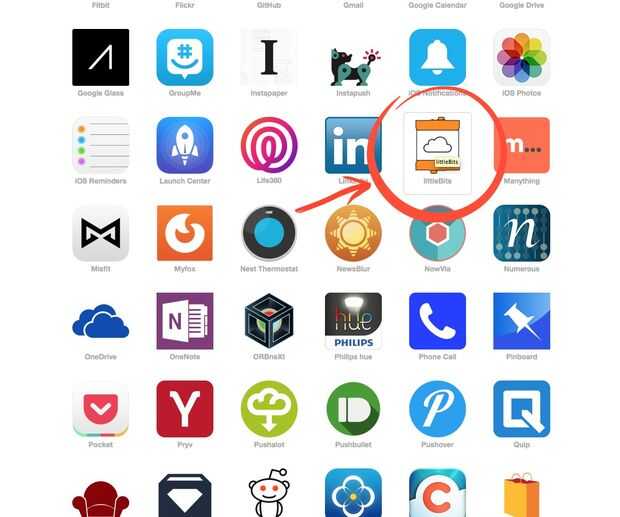Open the OneDrive channel
Image resolution: width=620 pixels, height=517 pixels.
[x=101, y=321]
